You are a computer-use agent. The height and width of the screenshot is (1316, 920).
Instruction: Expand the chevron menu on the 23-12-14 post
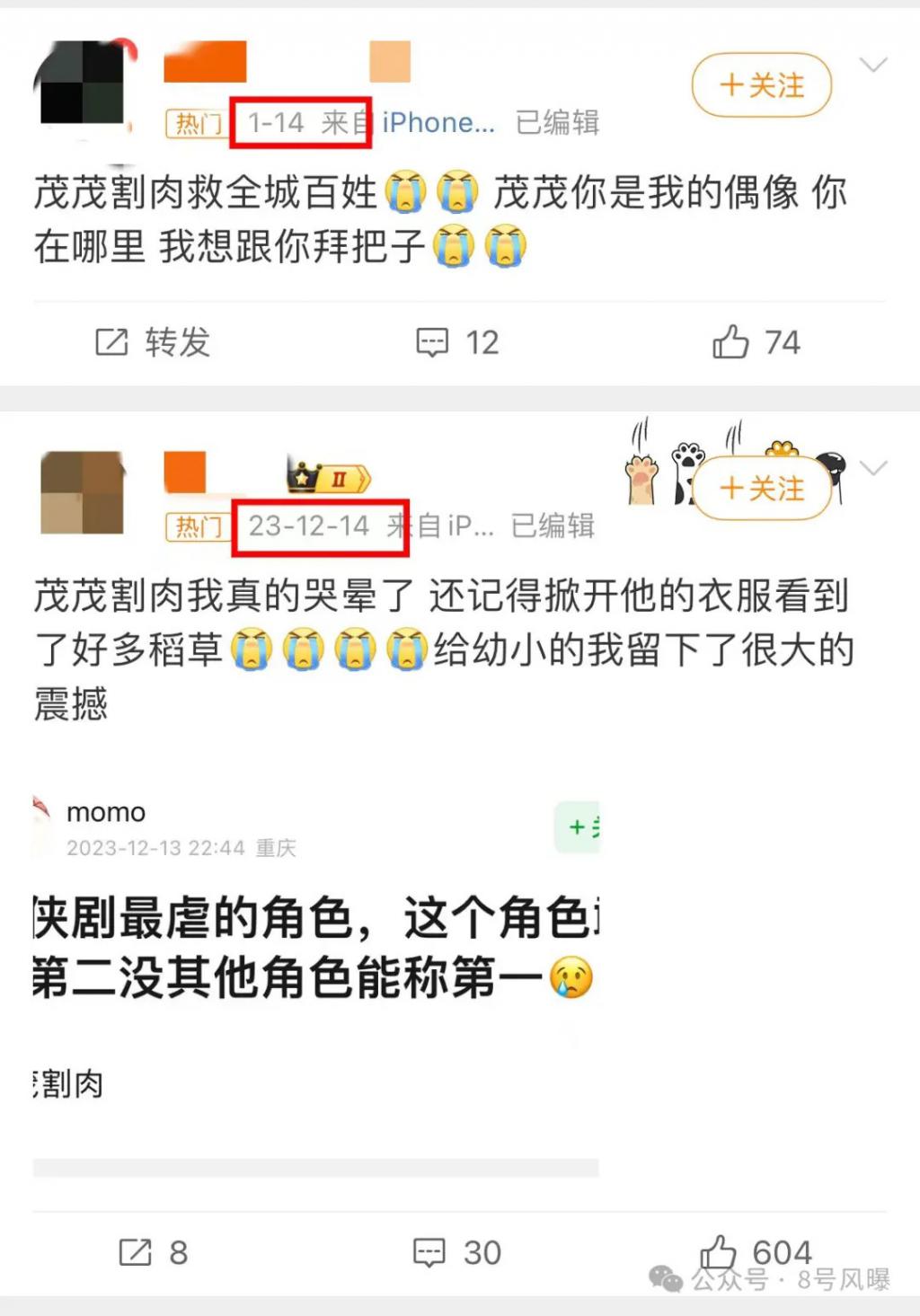[x=873, y=468]
